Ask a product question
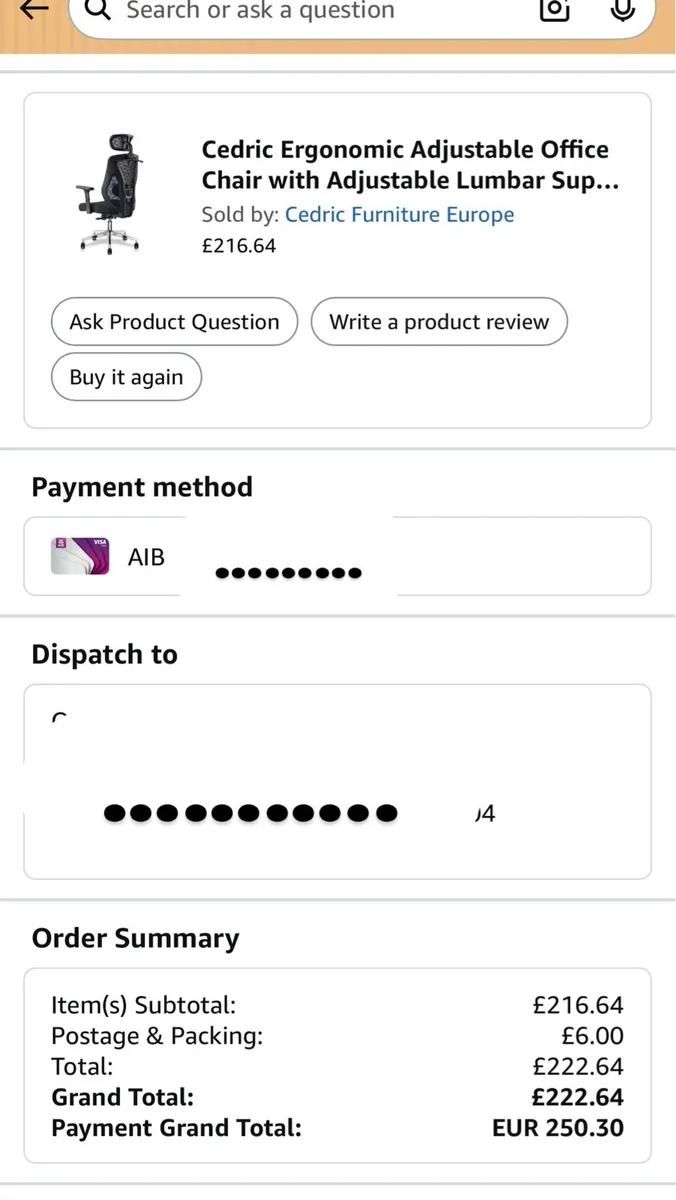Viewport: 676px width, 1200px height. (174, 322)
